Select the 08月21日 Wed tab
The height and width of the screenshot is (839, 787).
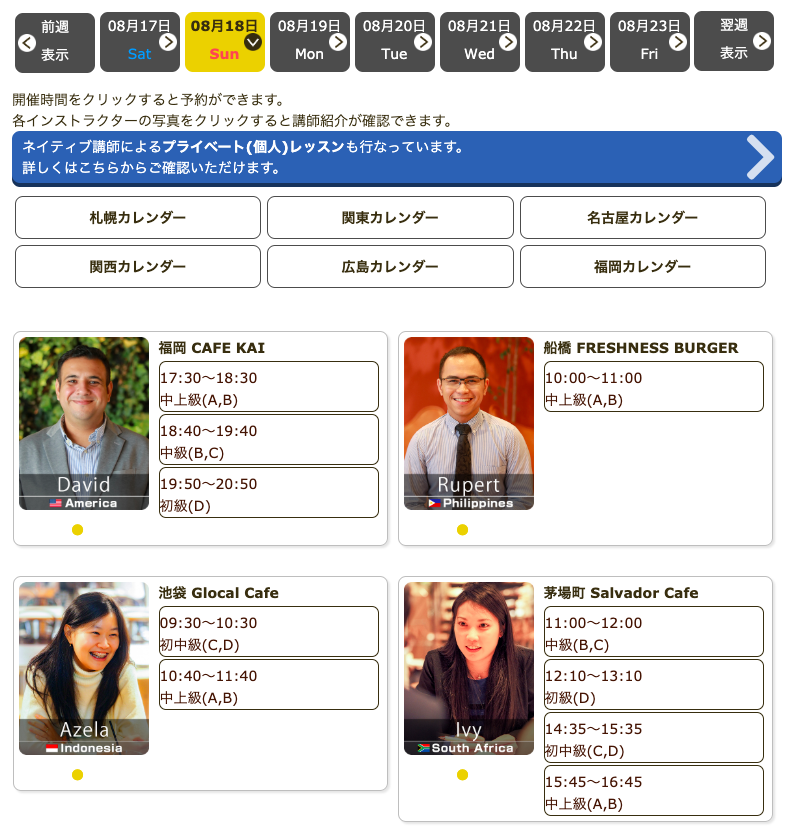click(480, 42)
